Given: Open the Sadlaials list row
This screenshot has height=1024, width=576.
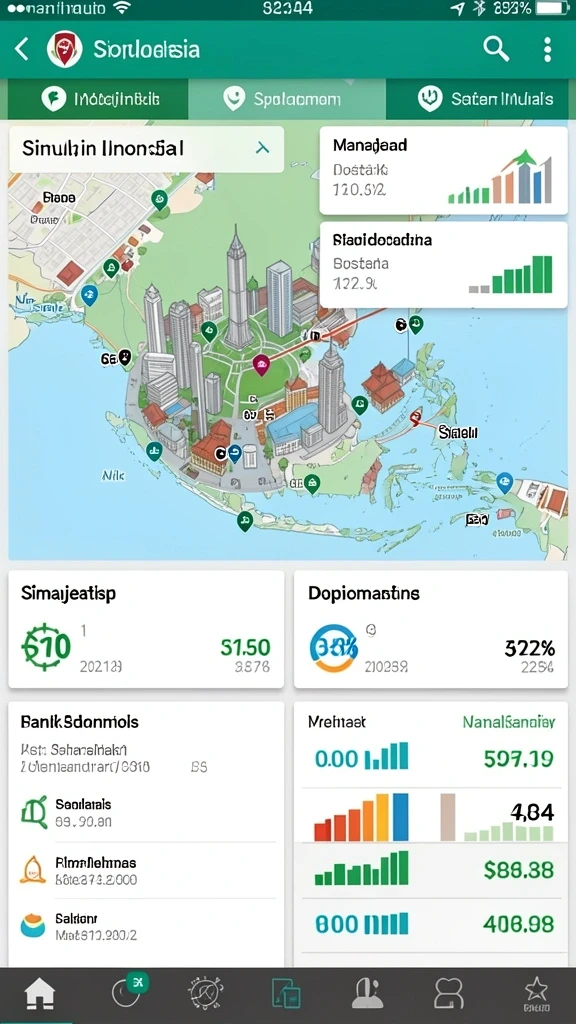Looking at the screenshot, I should pyautogui.click(x=146, y=812).
